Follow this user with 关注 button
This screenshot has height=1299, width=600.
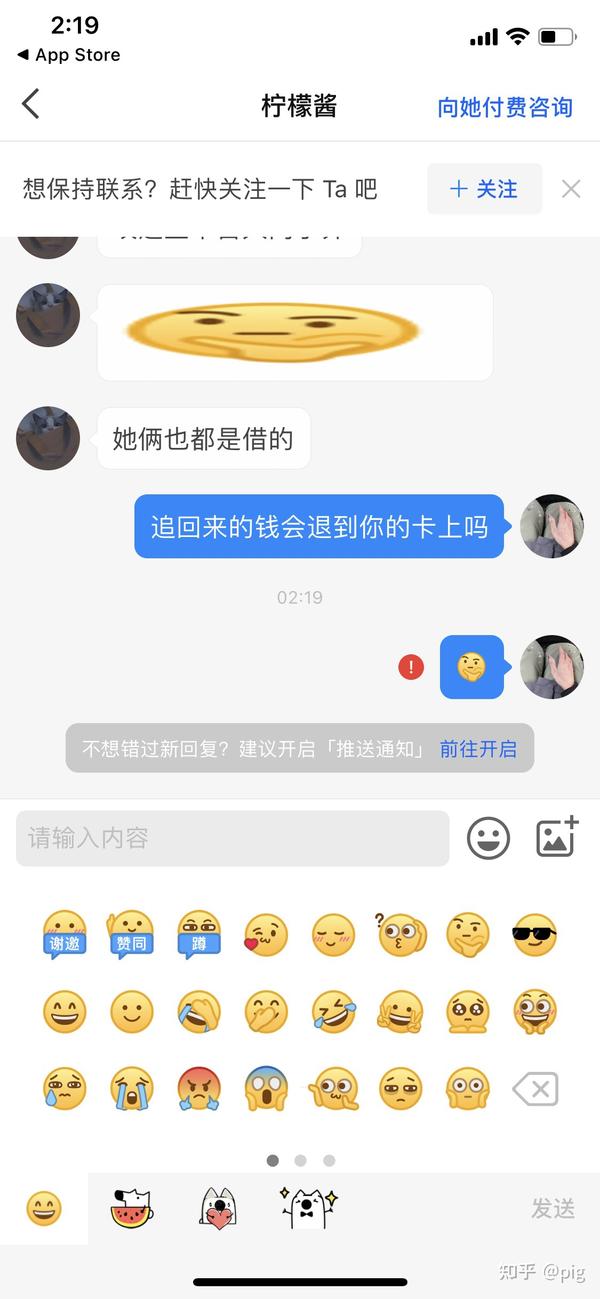pos(484,189)
